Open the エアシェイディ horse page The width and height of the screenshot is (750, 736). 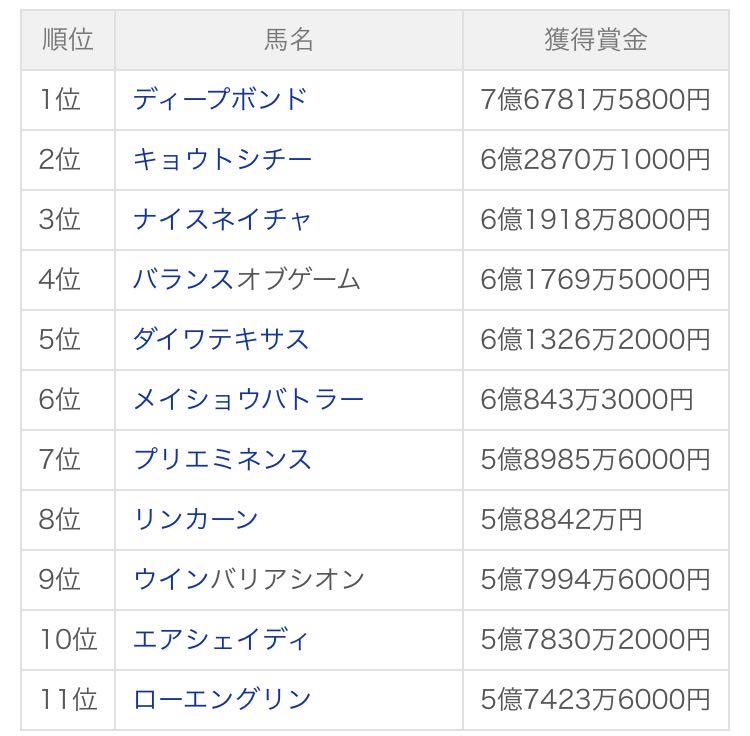coord(221,639)
